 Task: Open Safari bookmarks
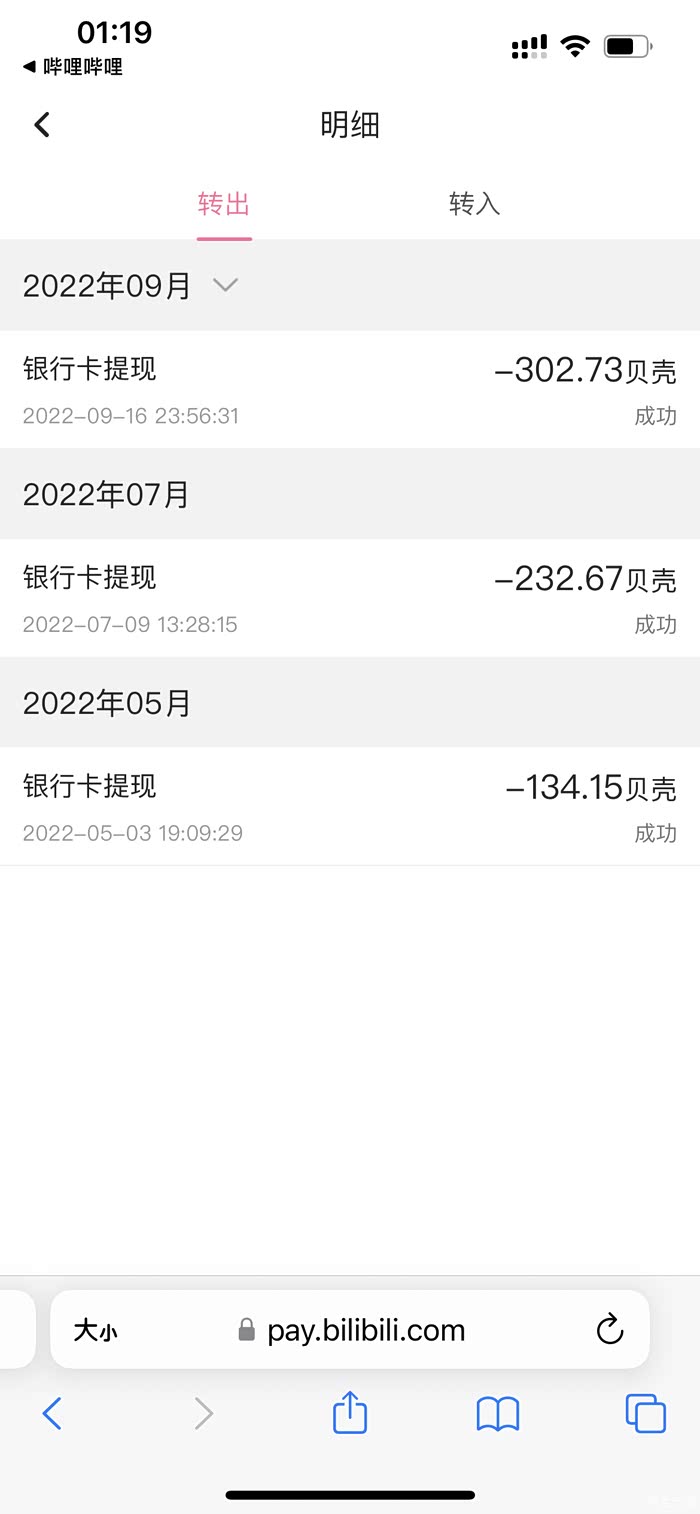pos(498,1413)
